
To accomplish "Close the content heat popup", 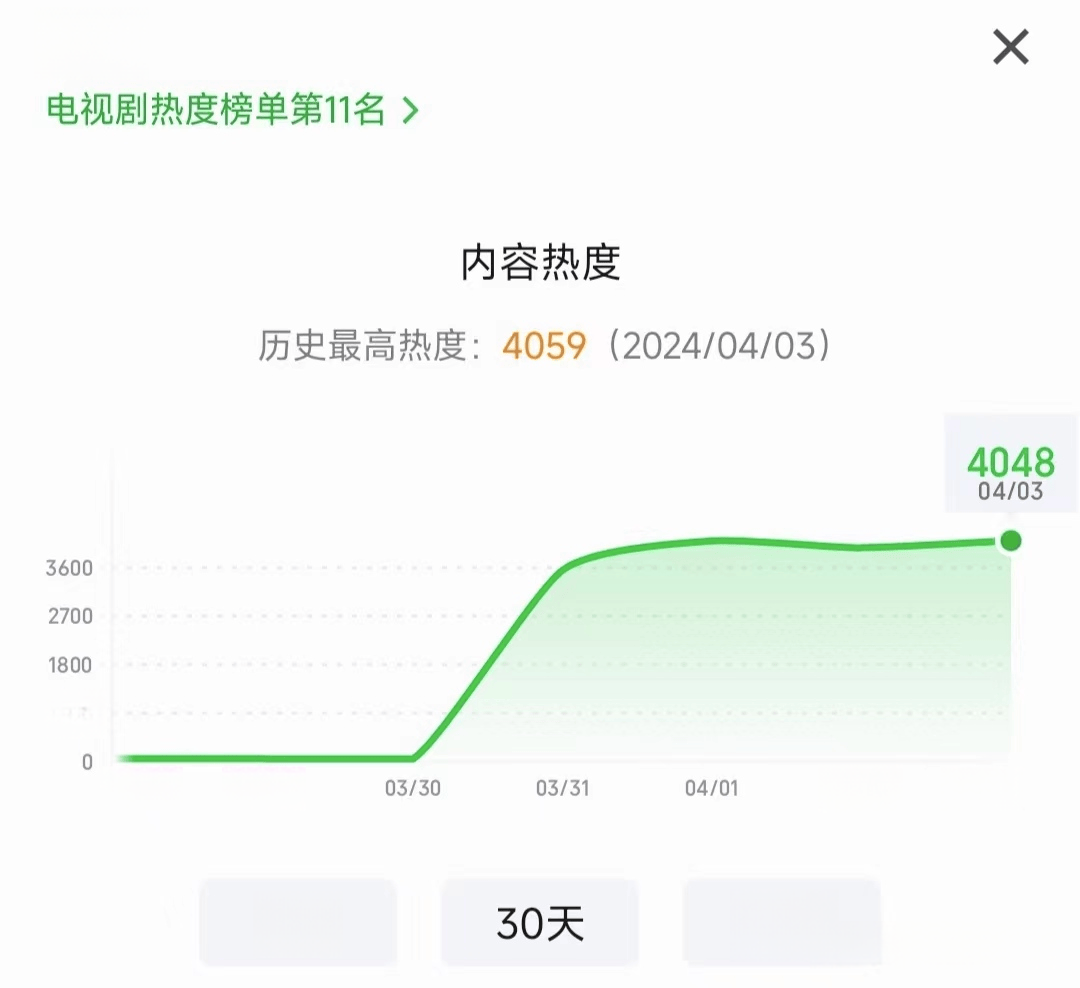I will coord(1010,47).
